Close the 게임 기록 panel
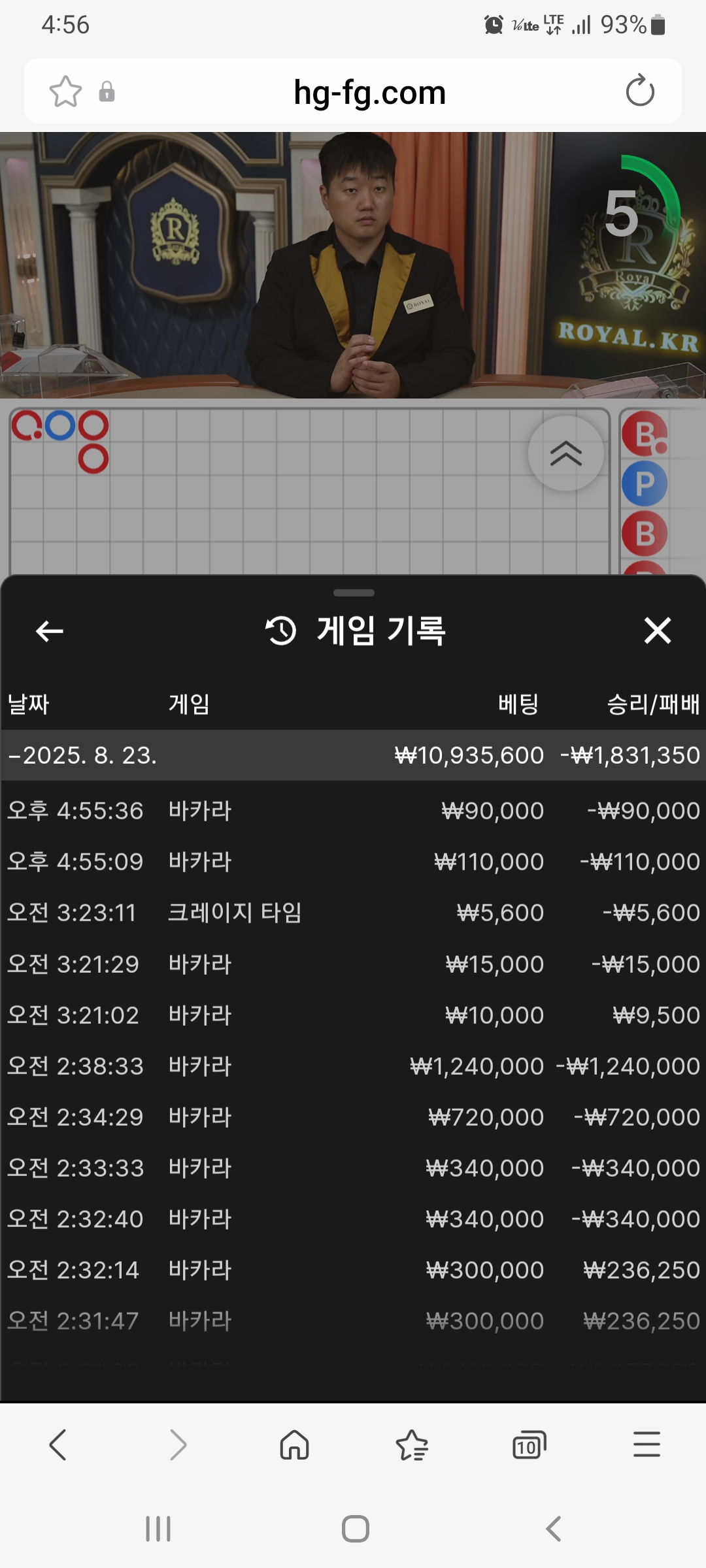The height and width of the screenshot is (1568, 706). (x=657, y=631)
